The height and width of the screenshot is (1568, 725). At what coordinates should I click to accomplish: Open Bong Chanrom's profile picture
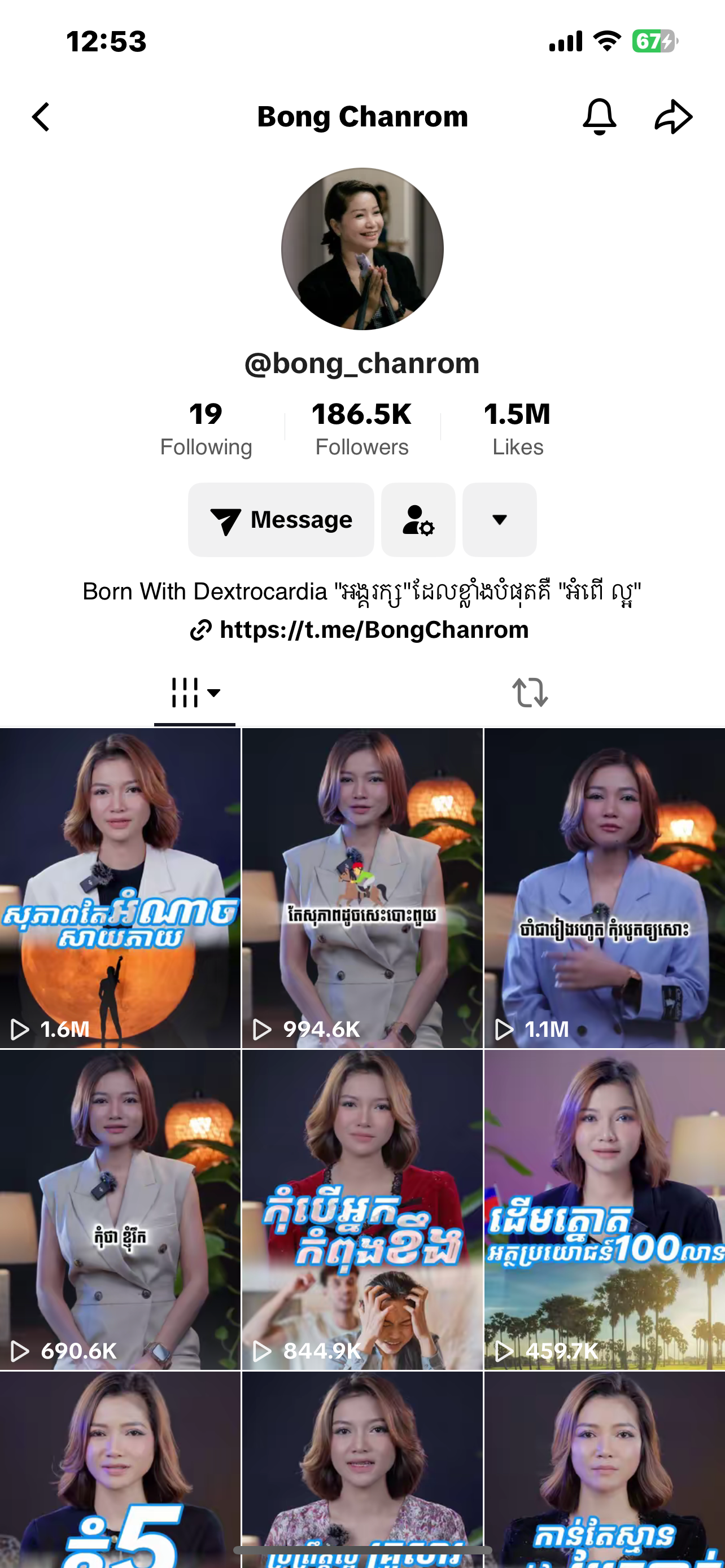362,249
